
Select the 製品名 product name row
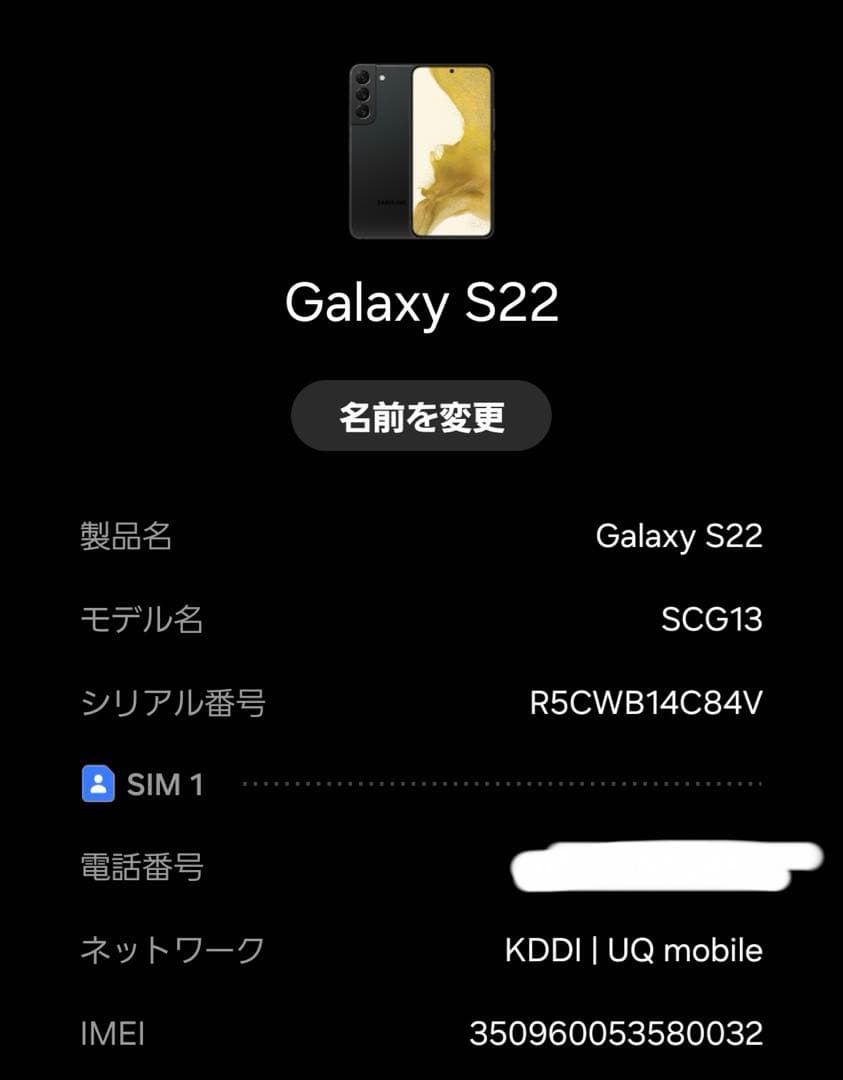click(420, 538)
